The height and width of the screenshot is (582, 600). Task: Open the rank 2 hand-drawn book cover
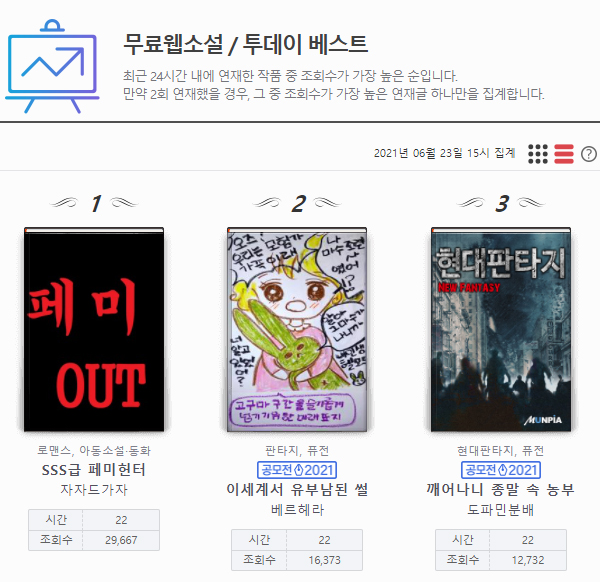click(x=298, y=331)
